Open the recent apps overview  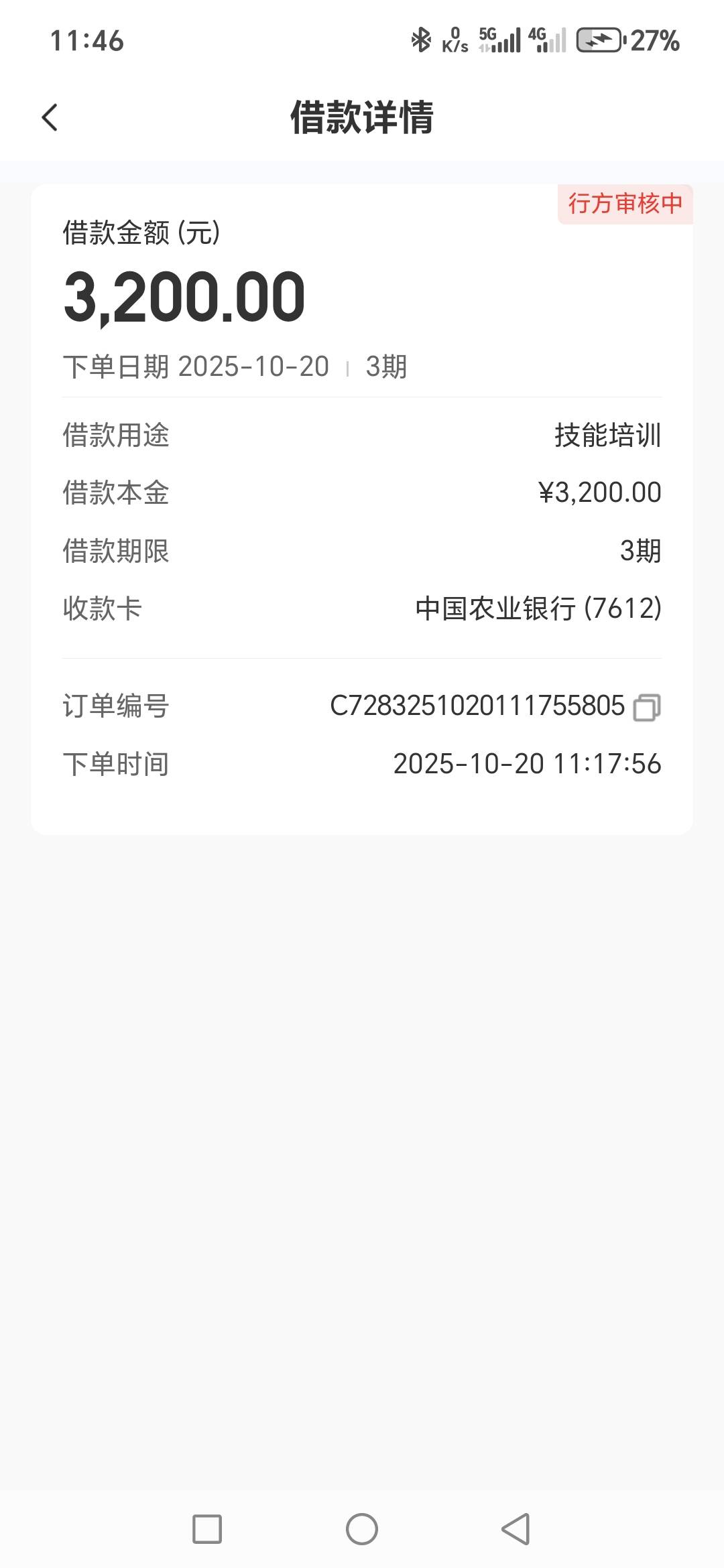207,1529
